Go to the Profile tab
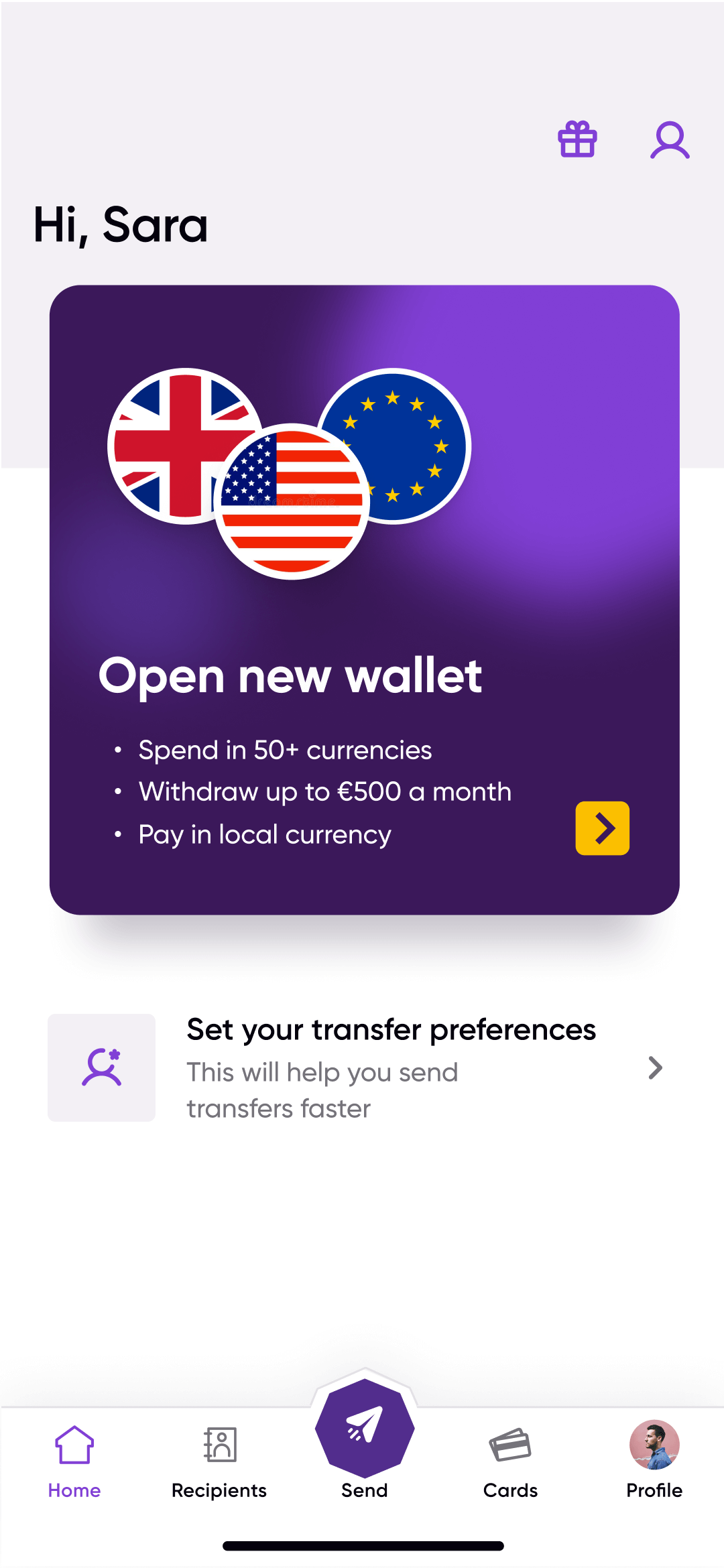724x1568 pixels. 654,1461
